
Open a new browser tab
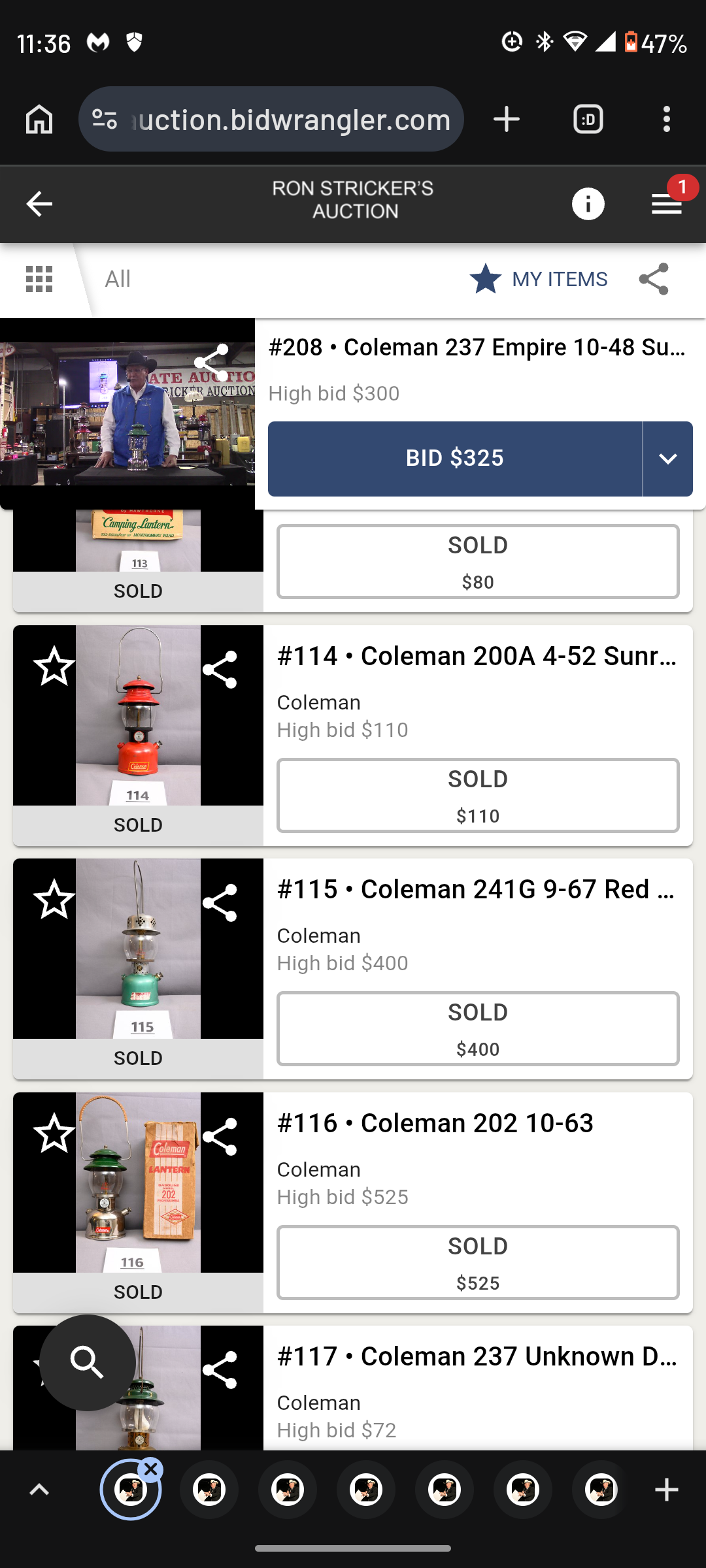[507, 120]
